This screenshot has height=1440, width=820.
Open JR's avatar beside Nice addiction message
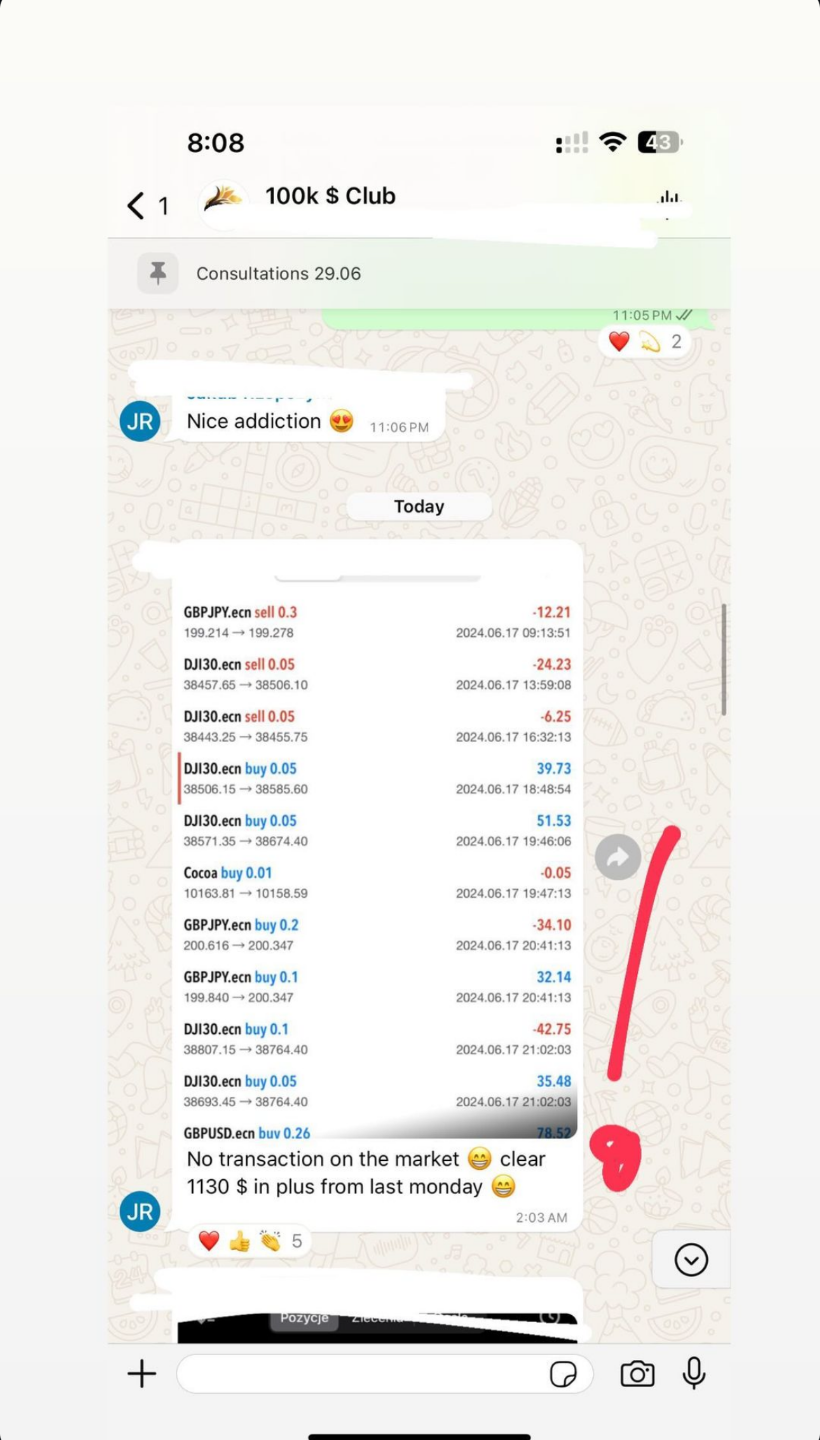coord(140,421)
